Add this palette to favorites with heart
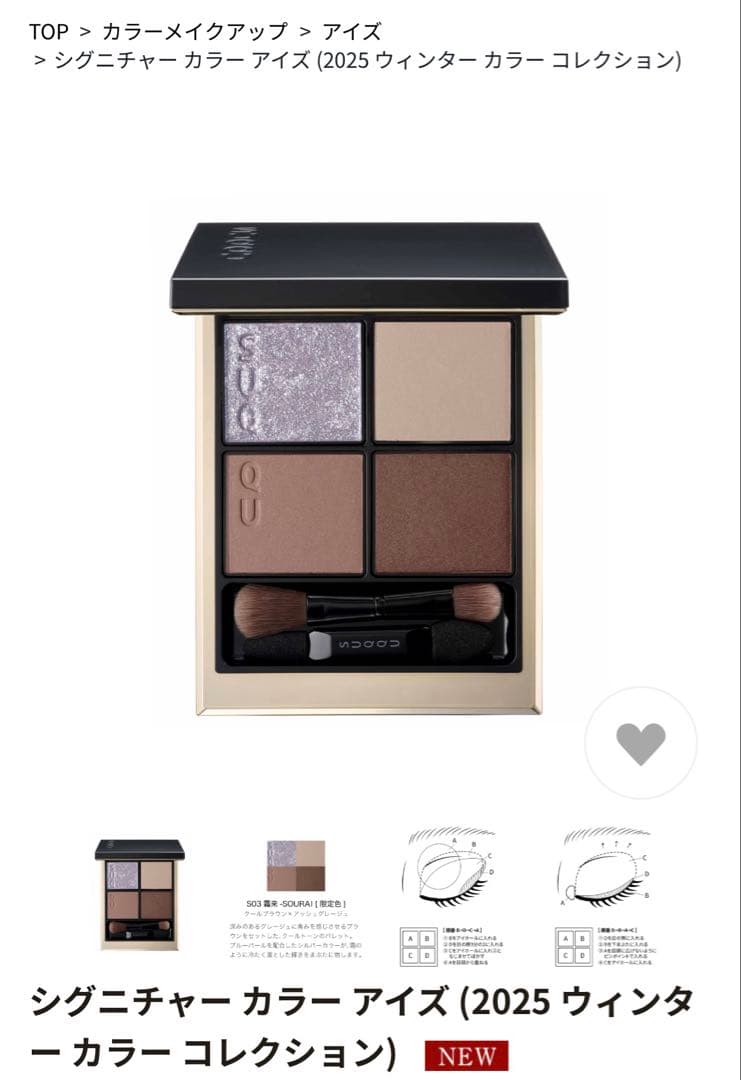This screenshot has height=1080, width=741. tap(640, 743)
